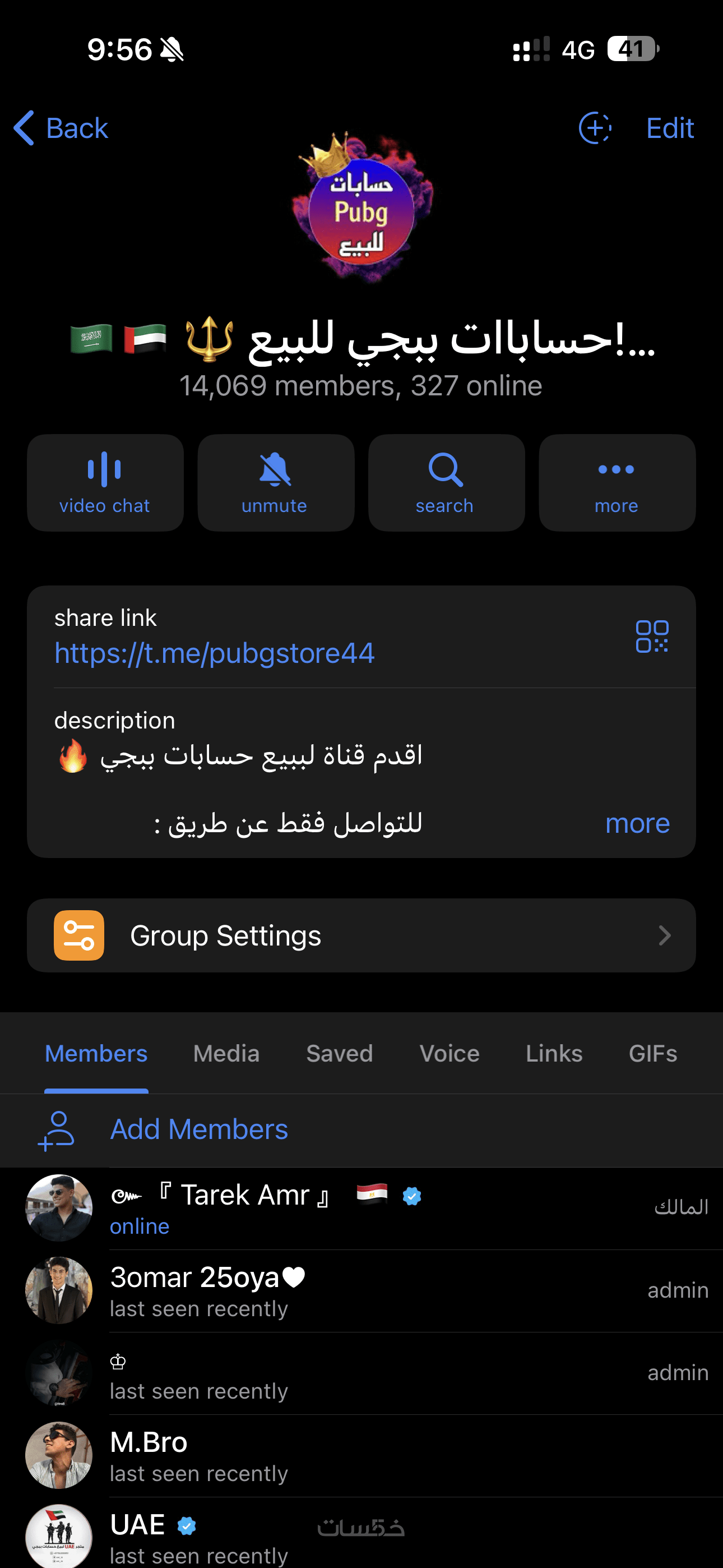Expand the description with more
This screenshot has height=1568, width=723.
[637, 823]
